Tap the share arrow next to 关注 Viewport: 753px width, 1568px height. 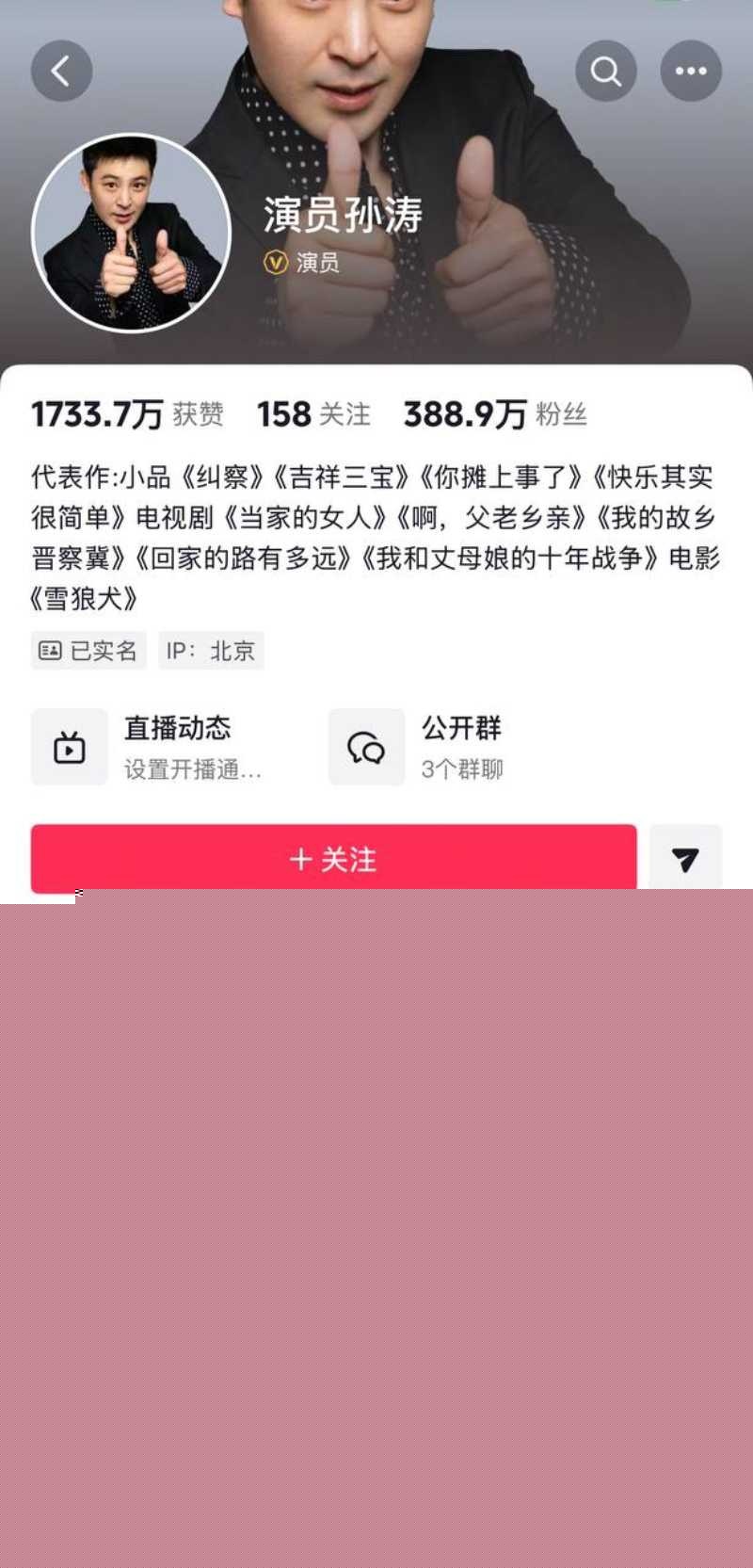pyautogui.click(x=686, y=858)
